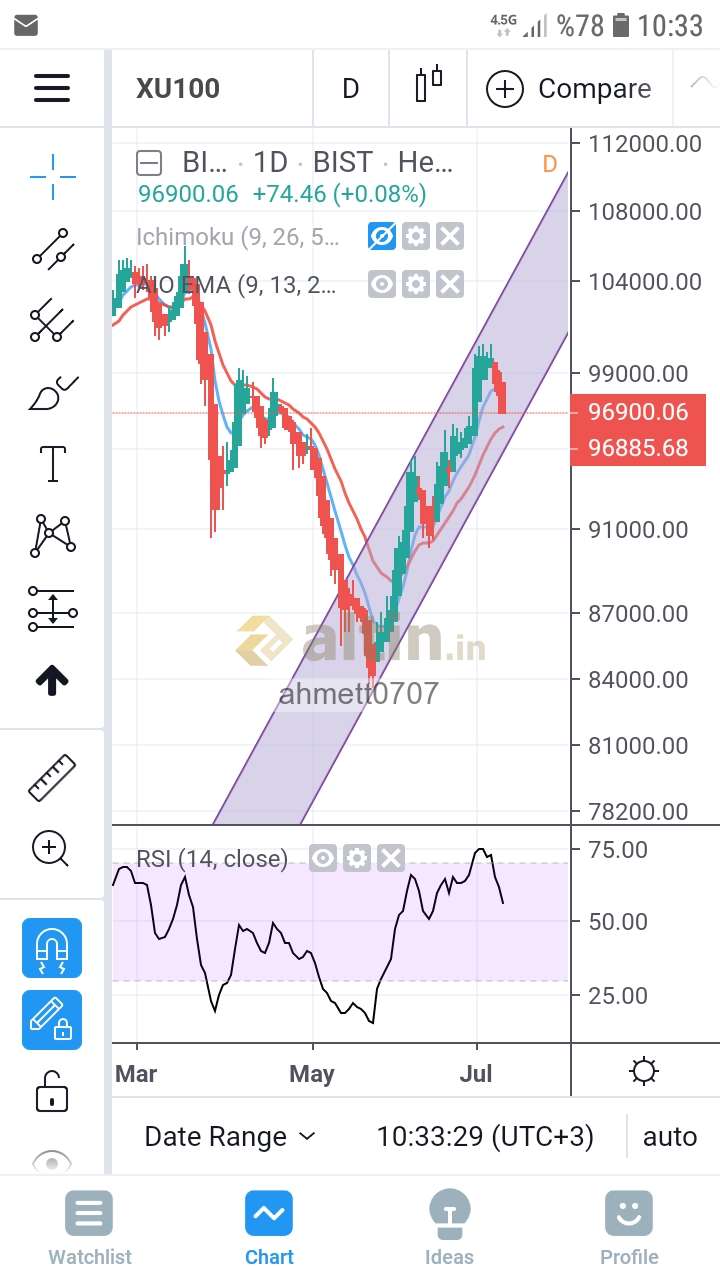Change the XU100 symbol

click(x=178, y=88)
